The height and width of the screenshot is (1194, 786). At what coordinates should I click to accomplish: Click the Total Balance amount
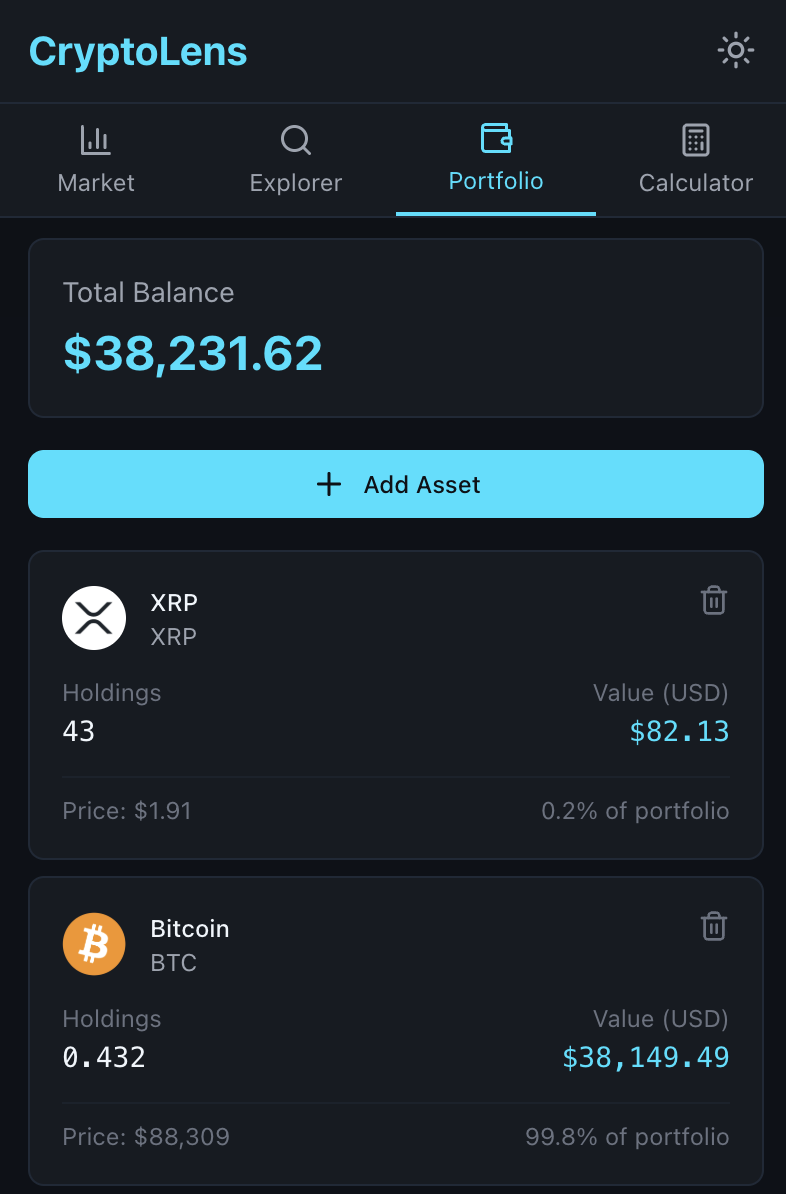tap(193, 352)
